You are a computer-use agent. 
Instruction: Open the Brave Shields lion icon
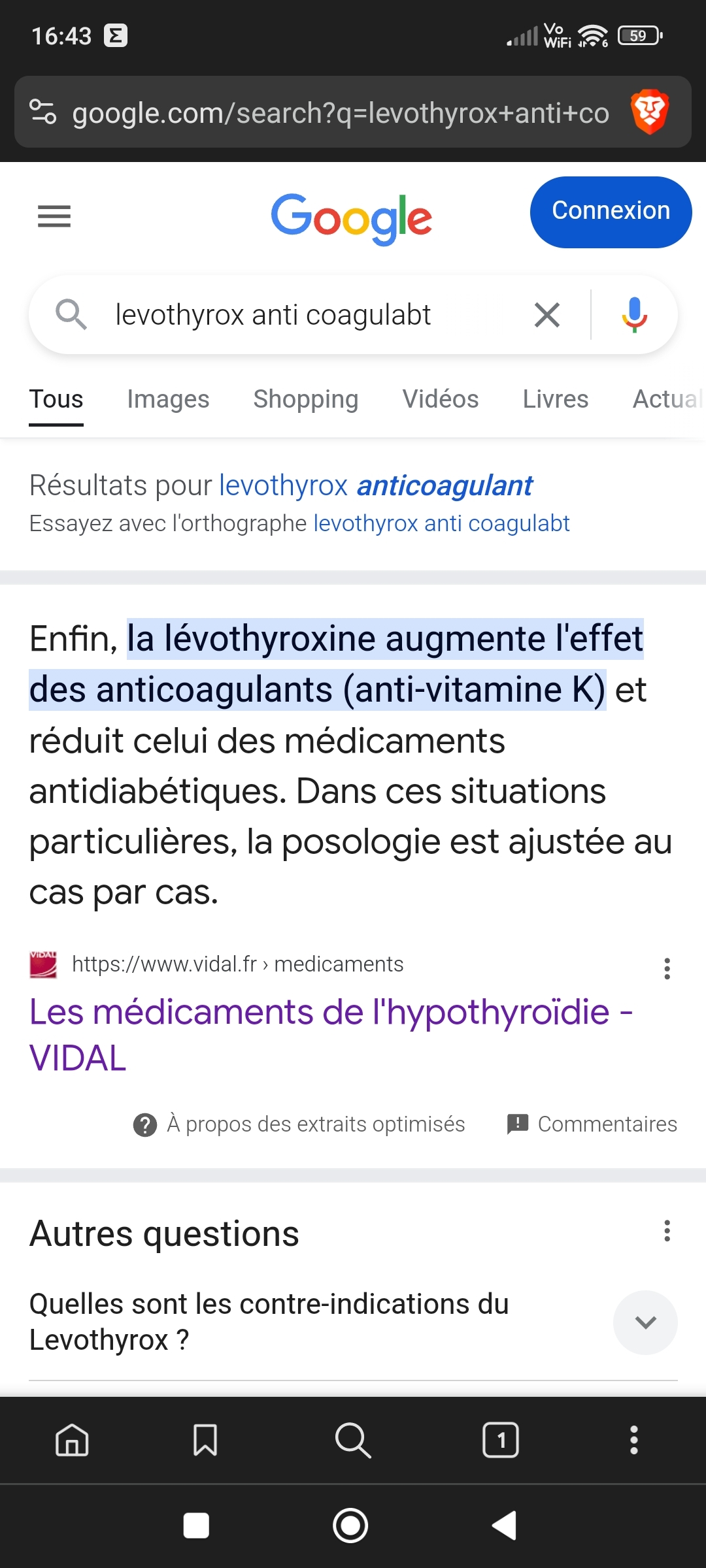point(650,112)
